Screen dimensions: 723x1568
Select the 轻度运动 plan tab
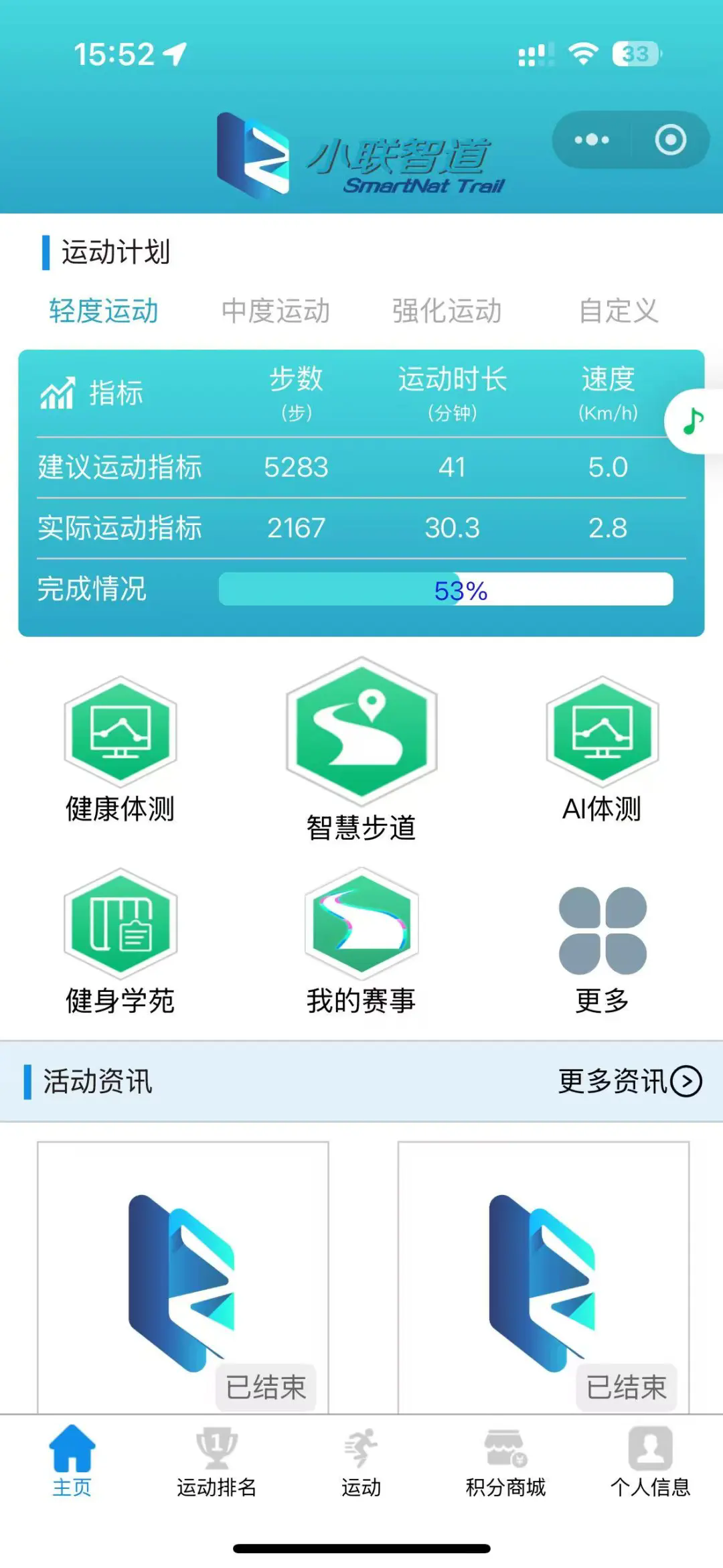pos(104,311)
